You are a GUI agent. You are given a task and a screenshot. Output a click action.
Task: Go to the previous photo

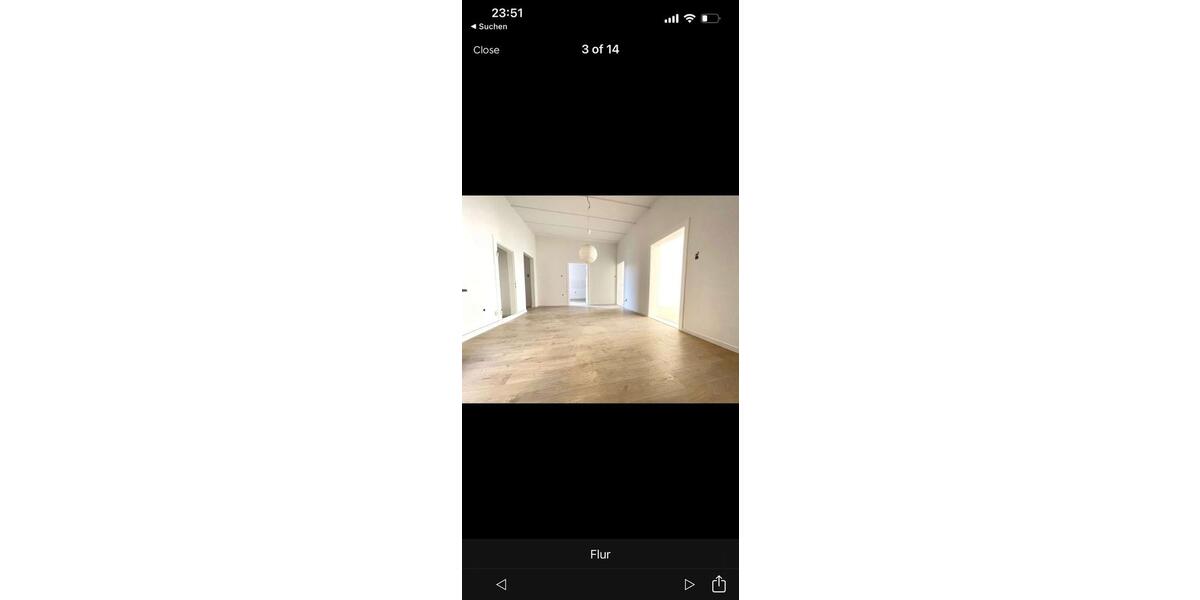pyautogui.click(x=501, y=584)
